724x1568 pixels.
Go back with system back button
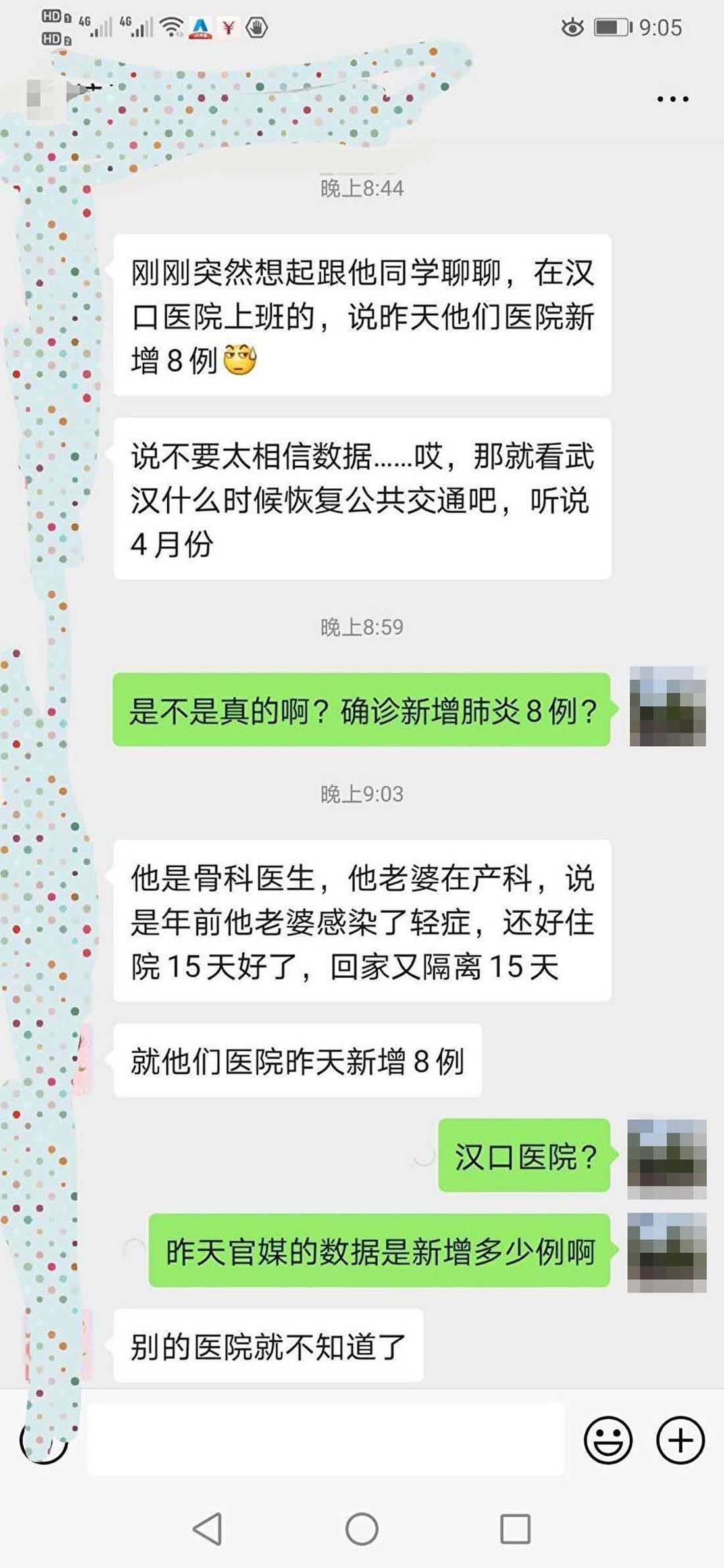coord(207,1529)
